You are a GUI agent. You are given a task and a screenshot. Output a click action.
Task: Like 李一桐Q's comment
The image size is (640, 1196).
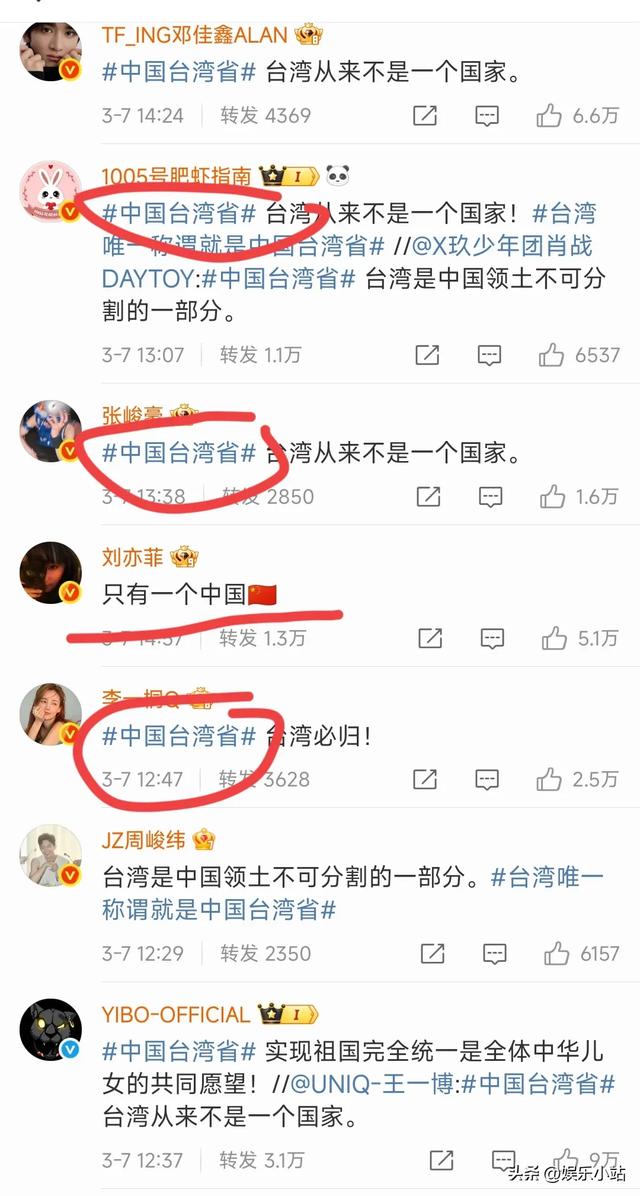click(552, 779)
